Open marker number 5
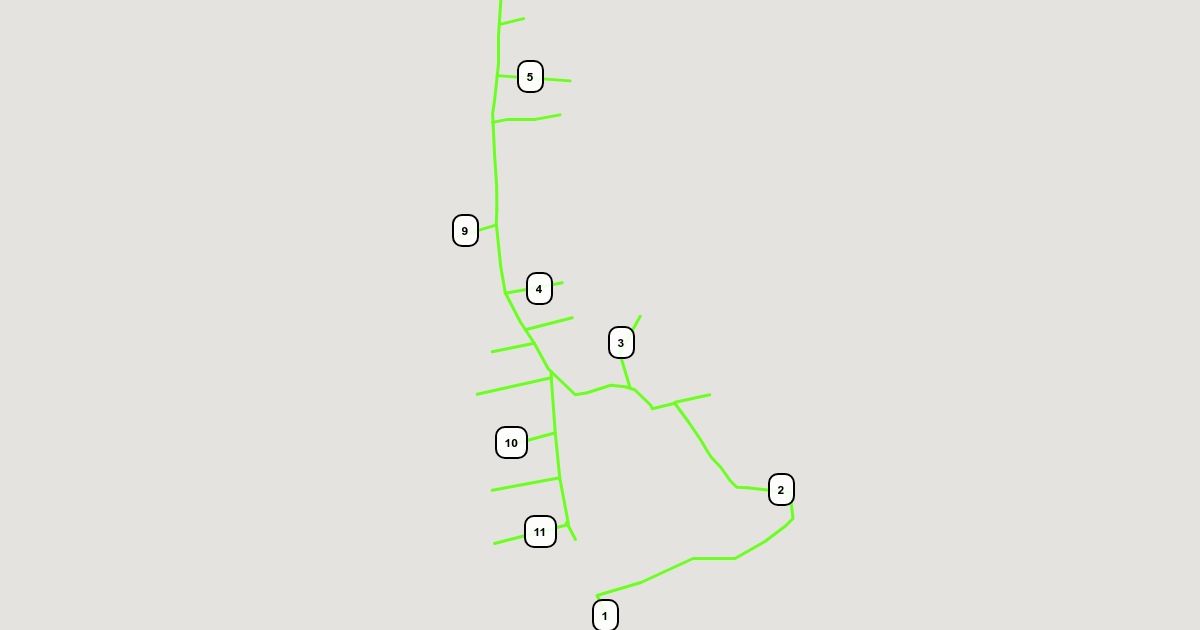The height and width of the screenshot is (630, 1200). [x=530, y=77]
